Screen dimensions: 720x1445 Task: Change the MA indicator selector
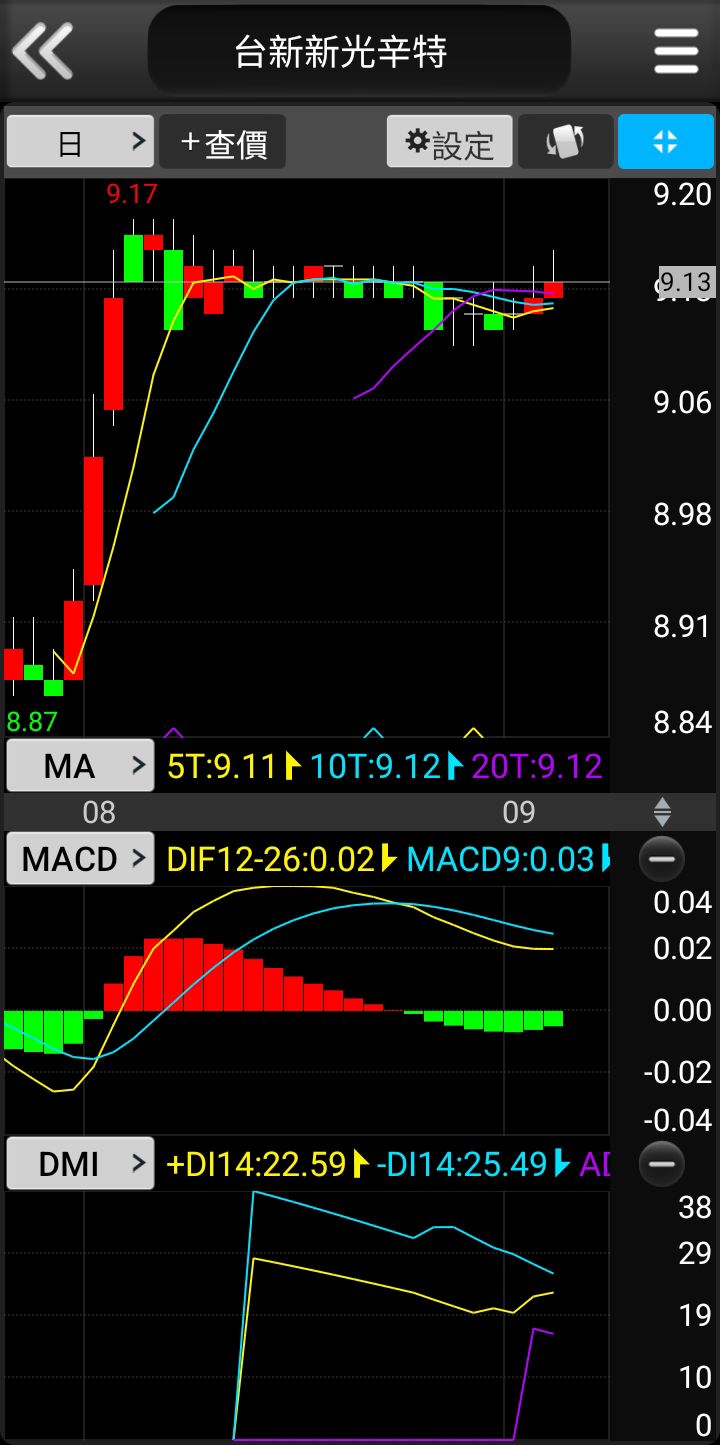coord(80,766)
